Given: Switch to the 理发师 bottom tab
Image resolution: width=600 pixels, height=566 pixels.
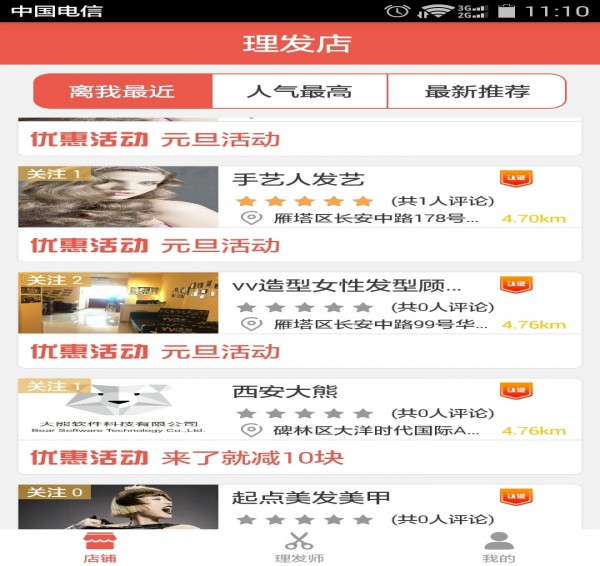Looking at the screenshot, I should 299,547.
